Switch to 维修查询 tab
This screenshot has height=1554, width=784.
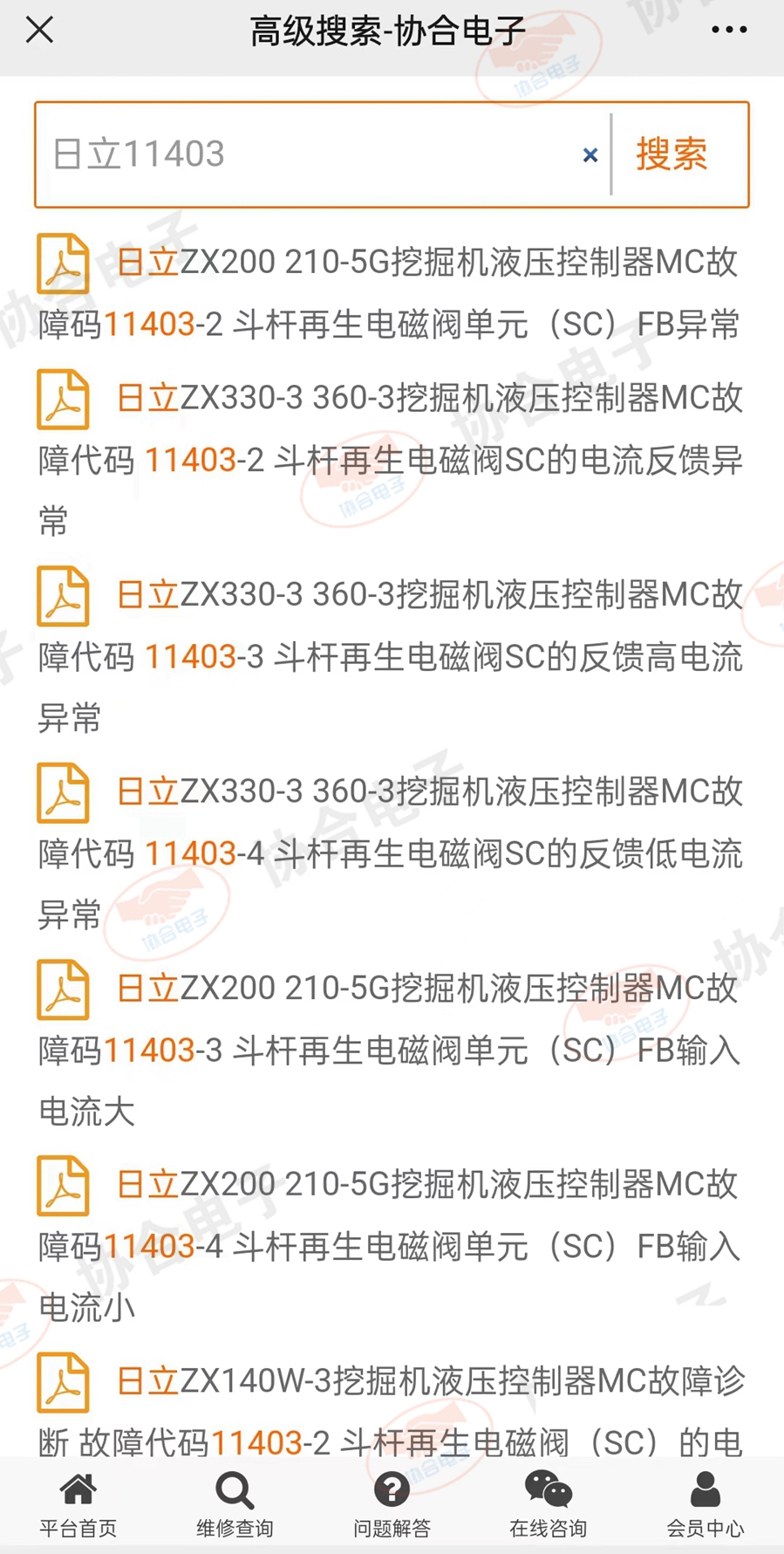(x=235, y=1504)
